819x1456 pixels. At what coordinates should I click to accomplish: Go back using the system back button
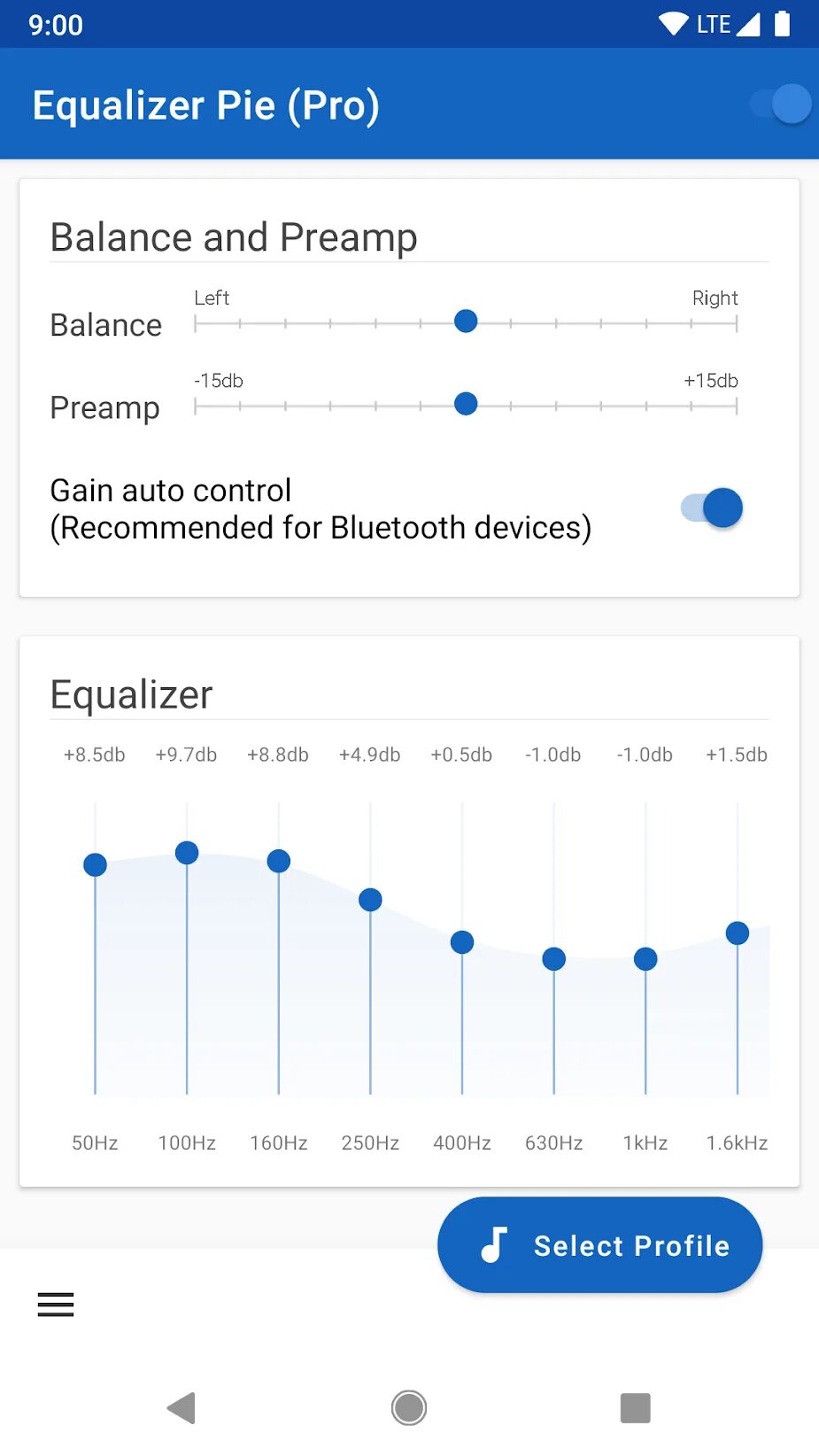click(182, 1407)
